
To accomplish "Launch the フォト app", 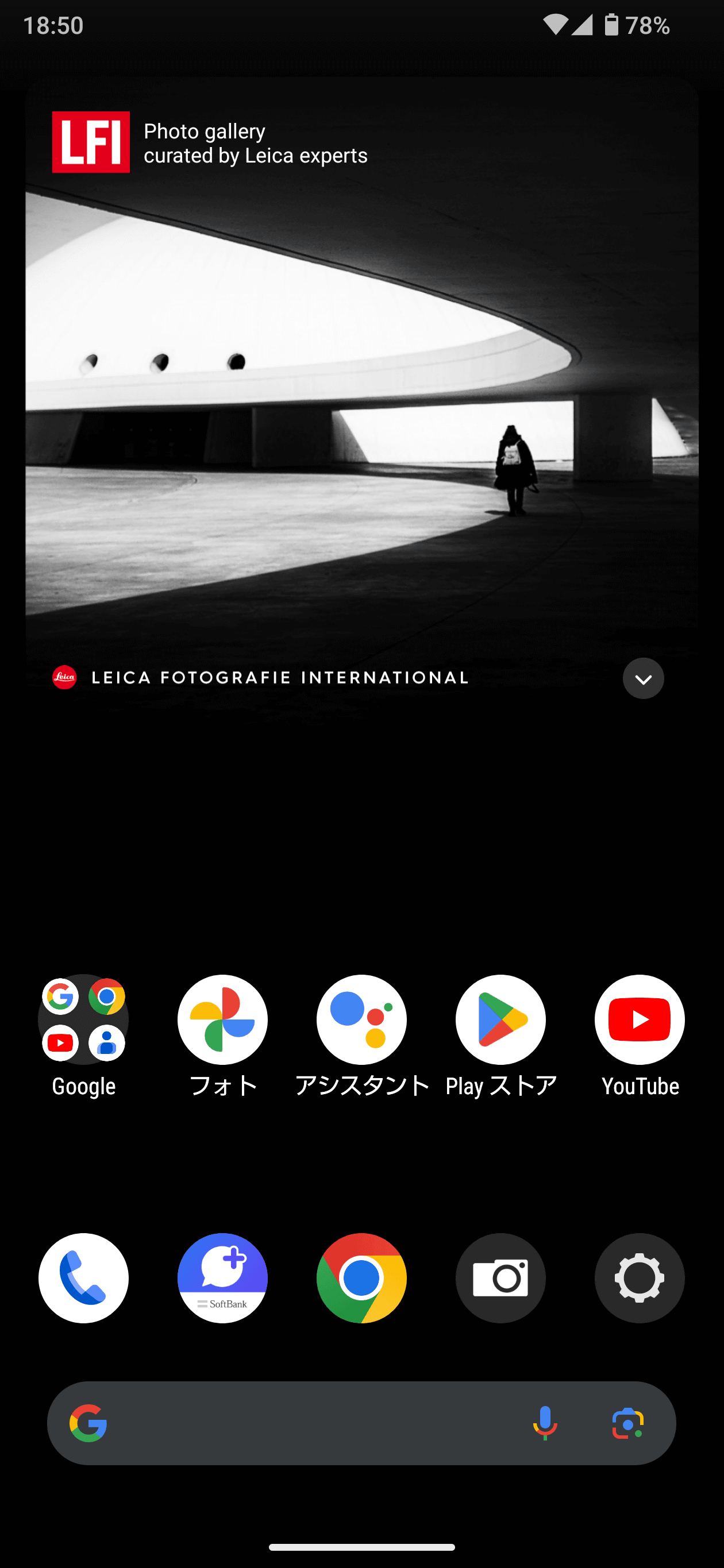I will point(222,1019).
